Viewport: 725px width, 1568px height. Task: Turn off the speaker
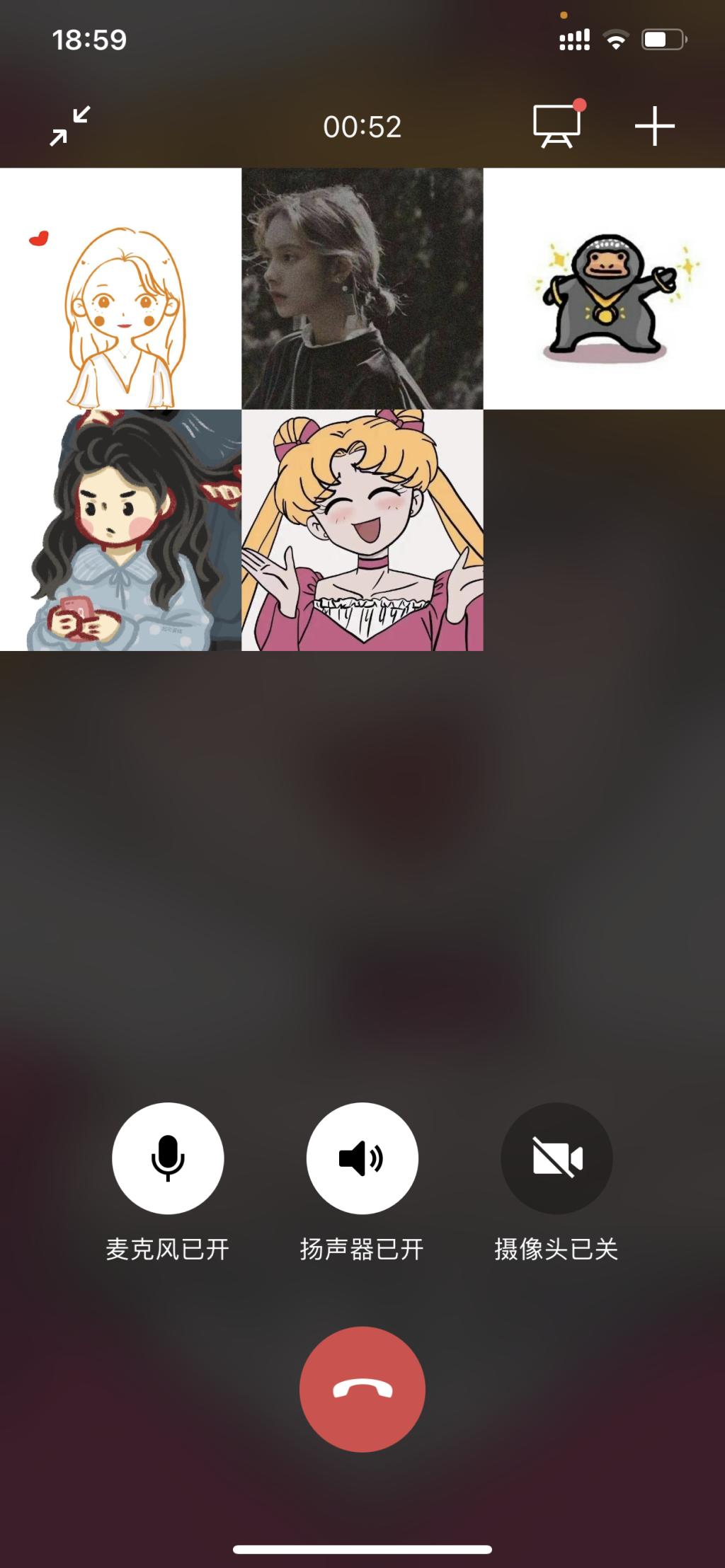coord(362,1158)
